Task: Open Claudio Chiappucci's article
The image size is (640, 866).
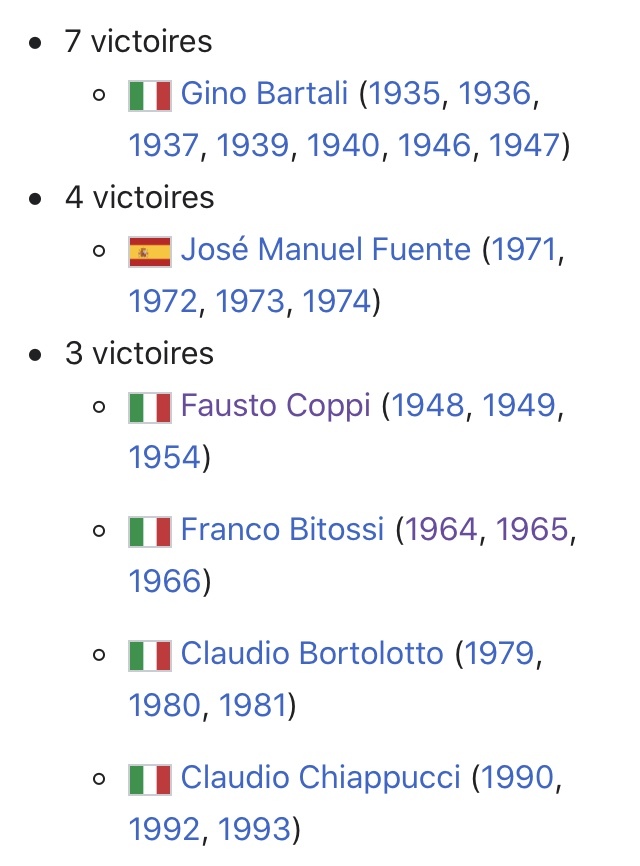Action: tap(320, 777)
